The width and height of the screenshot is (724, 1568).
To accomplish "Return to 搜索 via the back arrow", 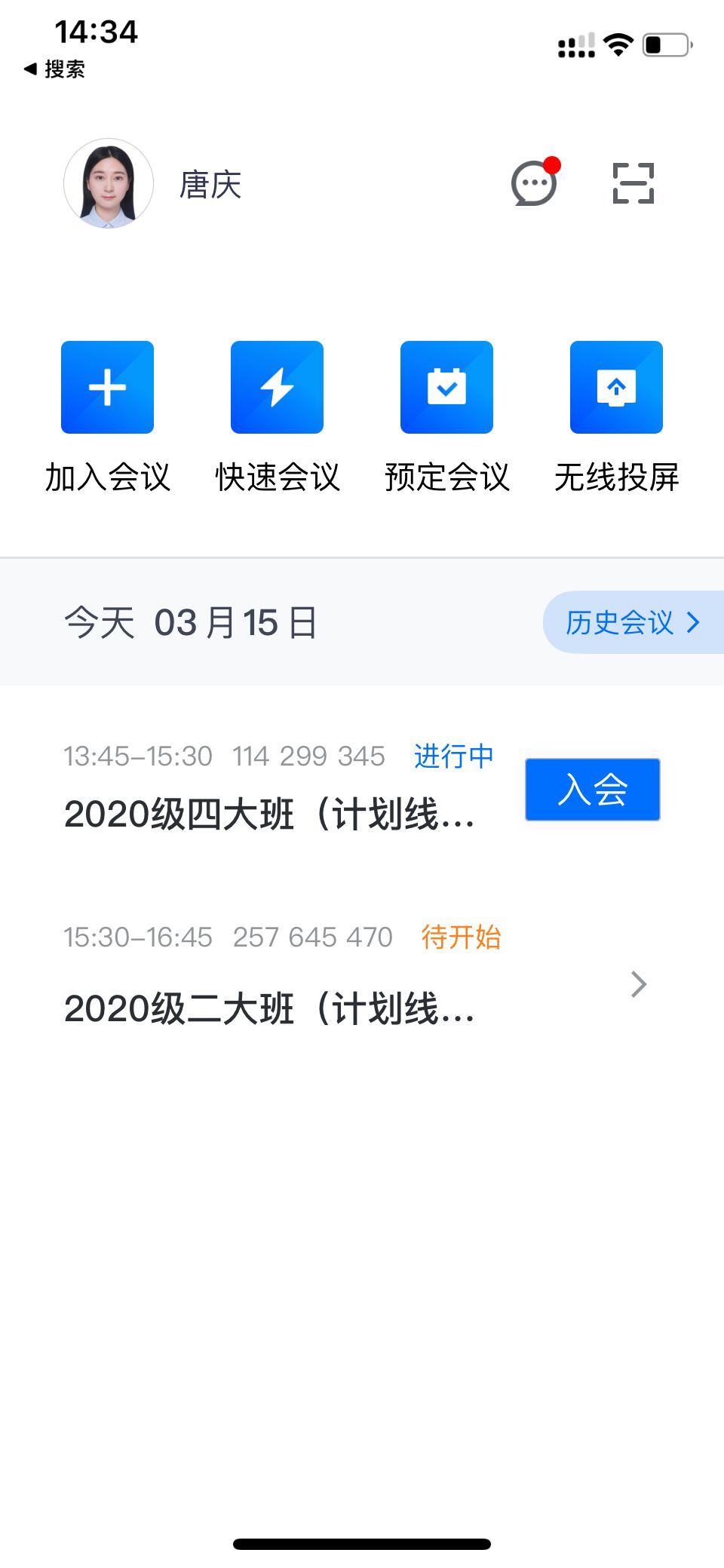I will 54,69.
